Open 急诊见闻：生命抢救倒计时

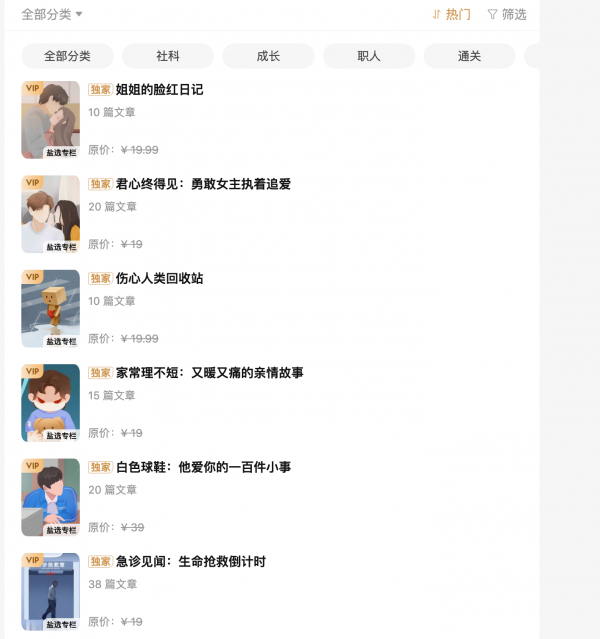coord(190,561)
